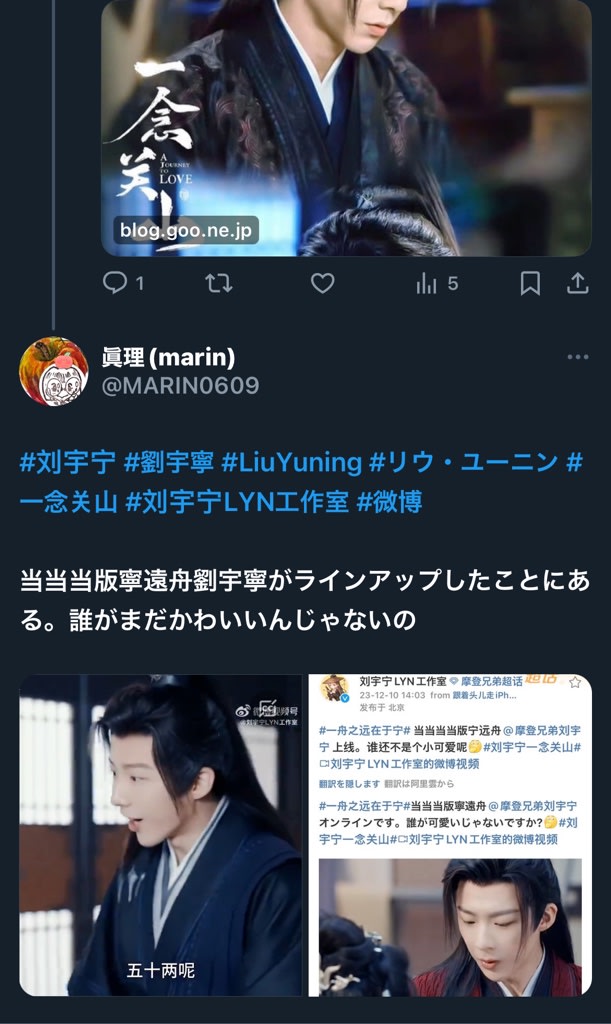The height and width of the screenshot is (1024, 611).
Task: Like the blog.goo.ne.jp tweet
Action: (x=322, y=284)
